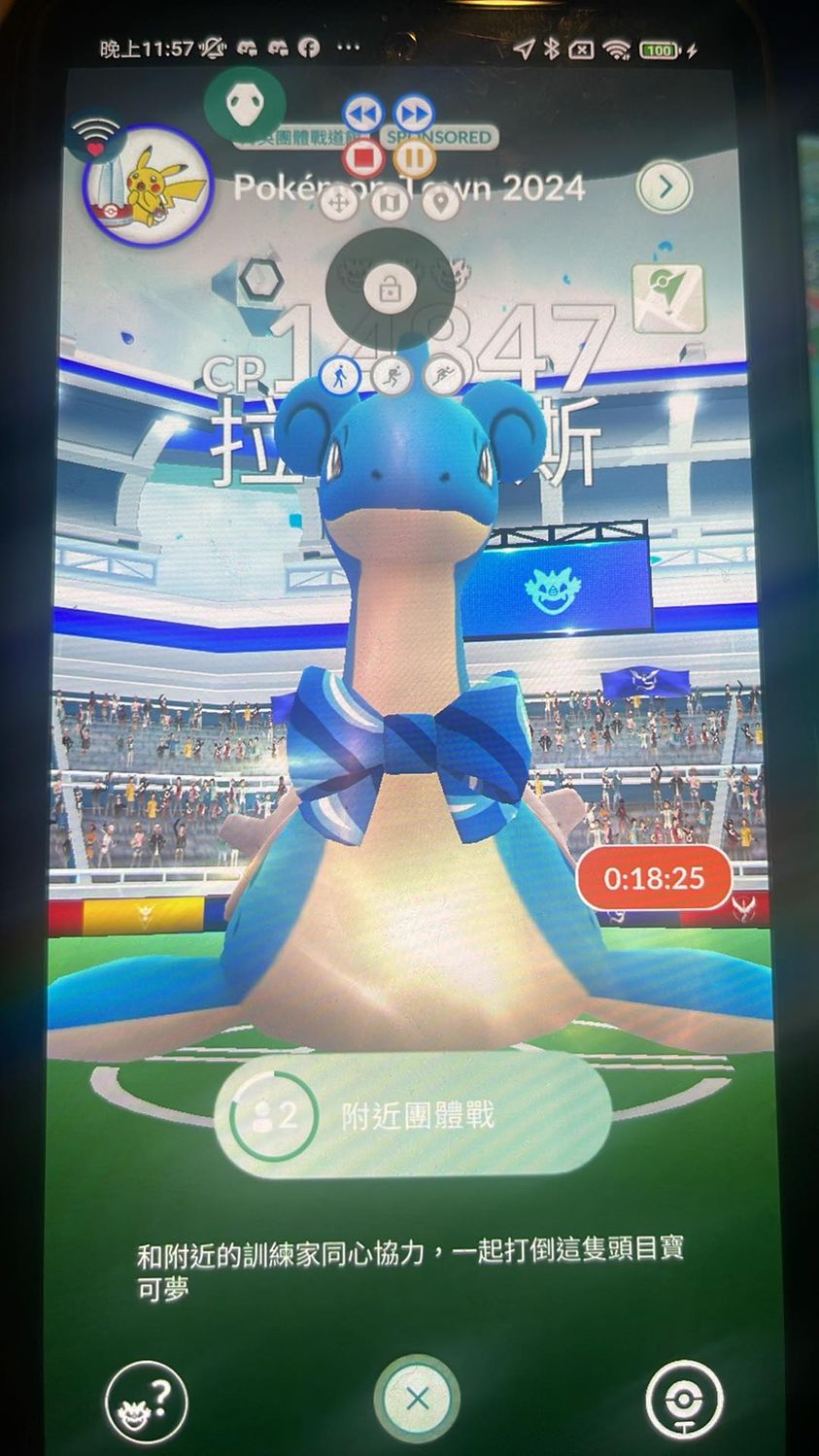Close the raid screen
The image size is (819, 1456).
tap(417, 1399)
